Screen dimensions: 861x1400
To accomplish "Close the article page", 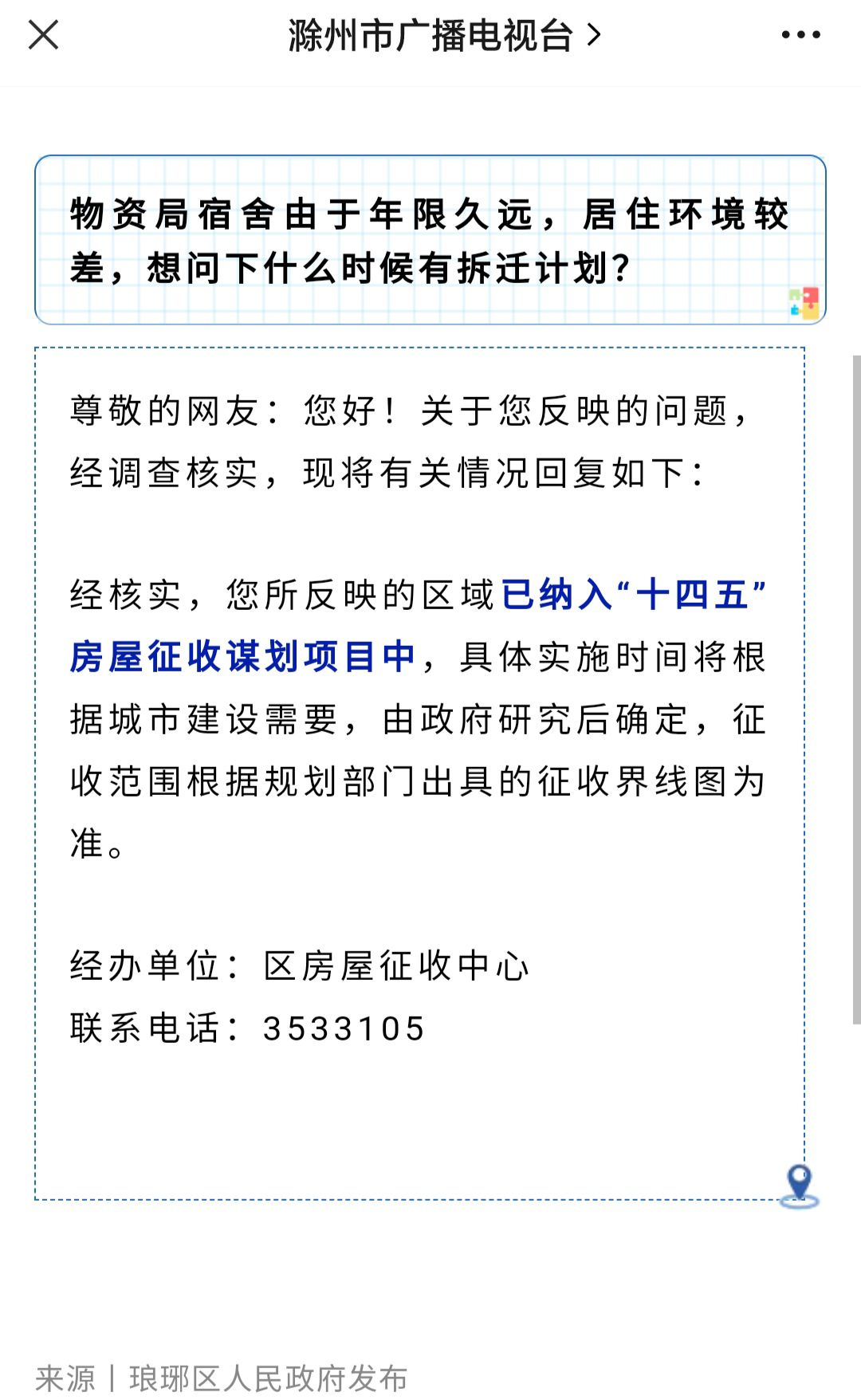I will click(43, 35).
